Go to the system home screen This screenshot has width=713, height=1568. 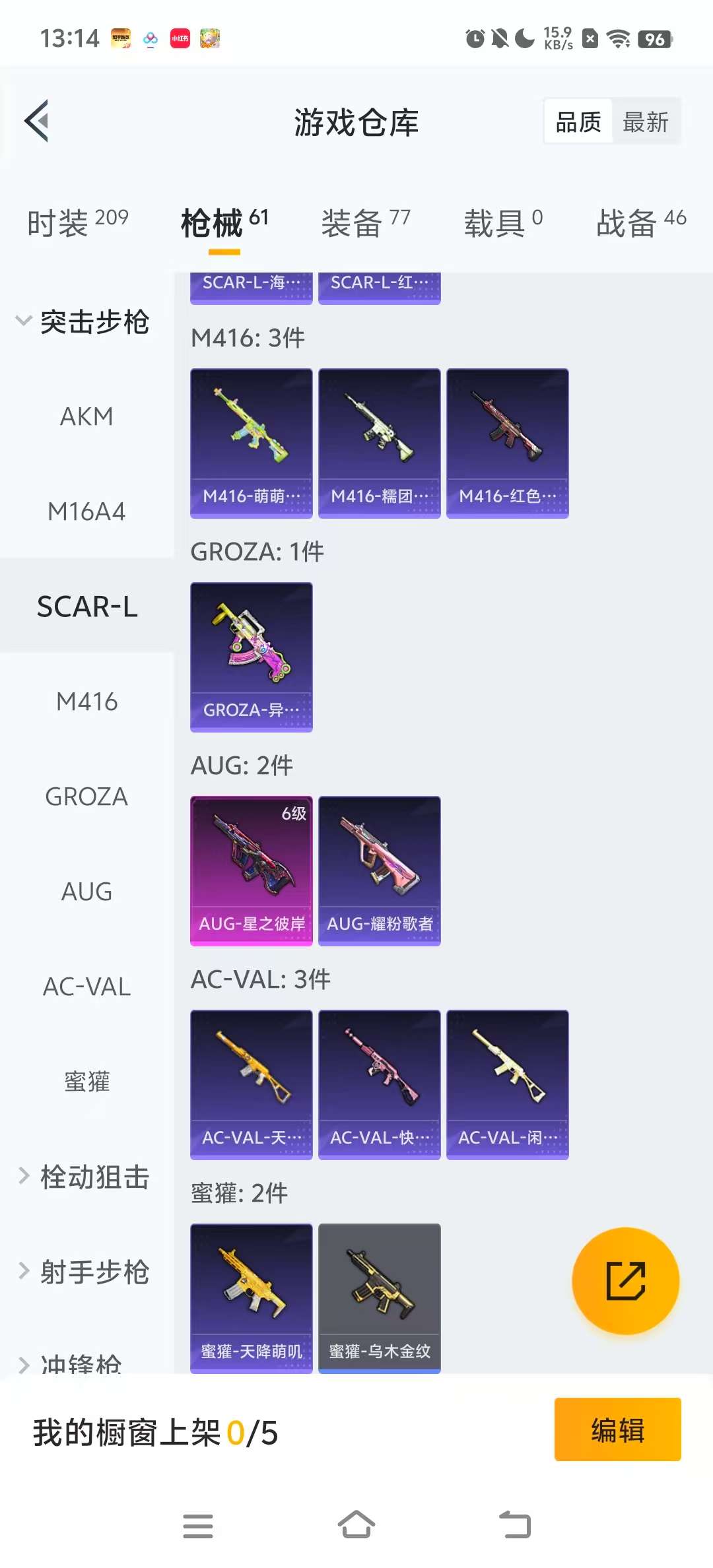click(356, 1525)
